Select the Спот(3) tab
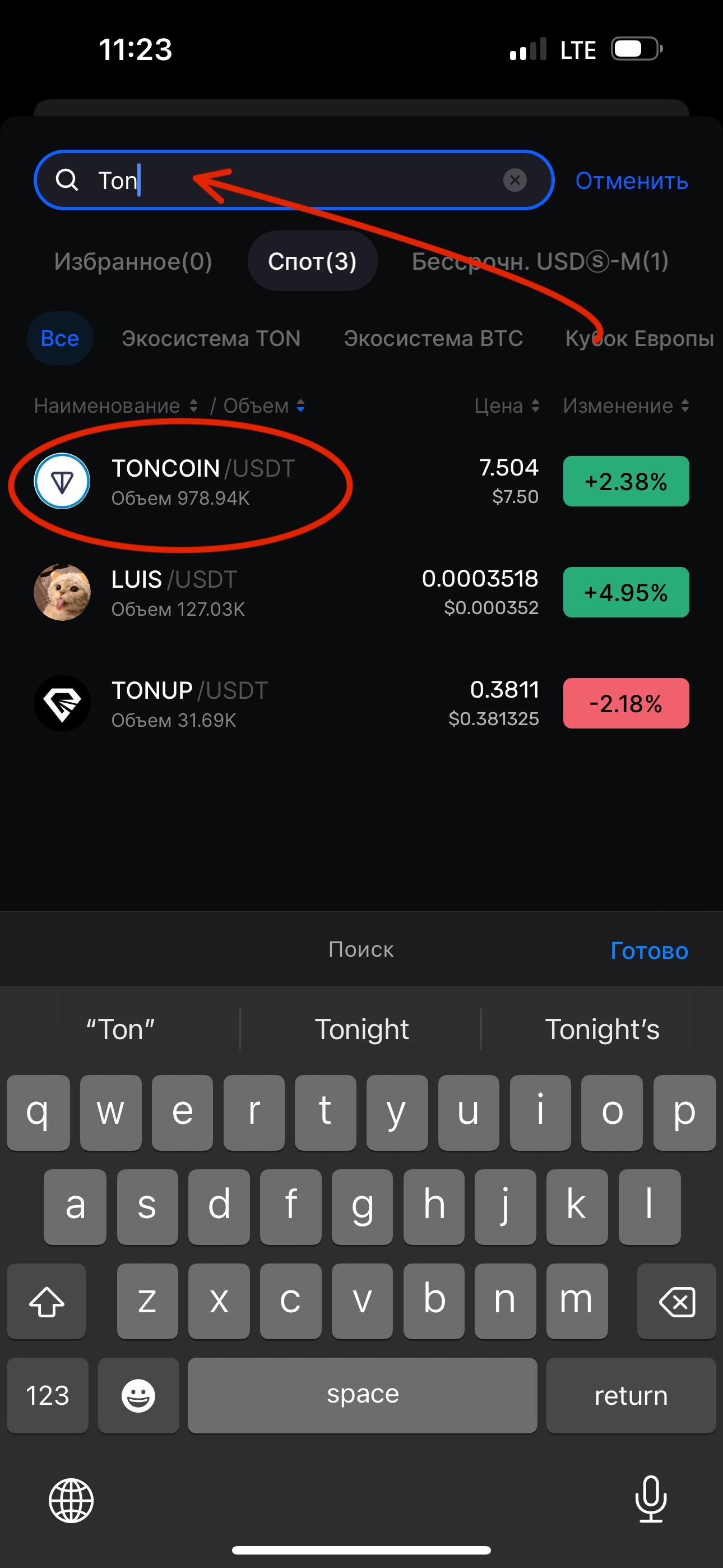723x1568 pixels. tap(312, 261)
